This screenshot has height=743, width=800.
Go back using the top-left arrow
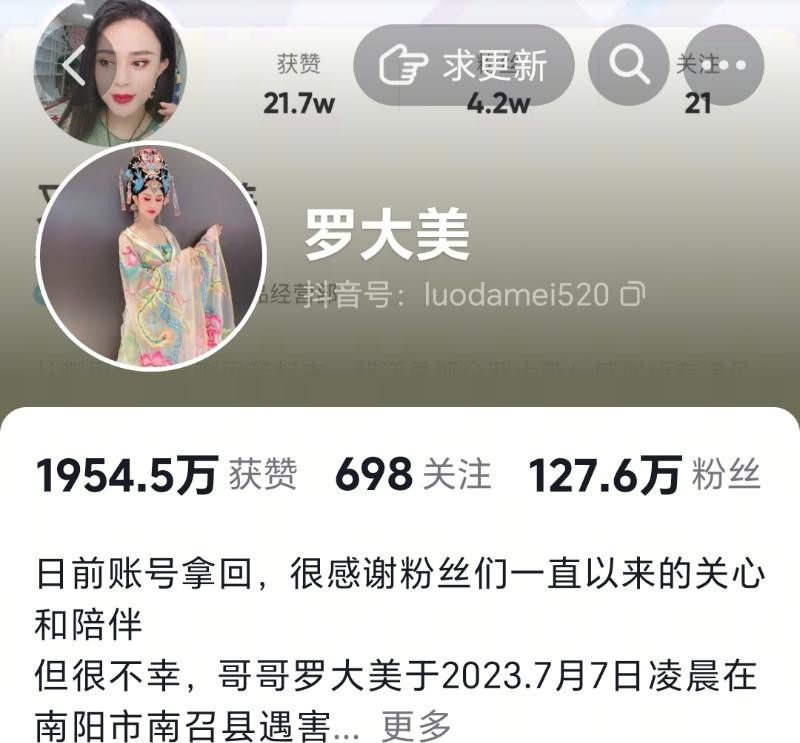click(72, 66)
